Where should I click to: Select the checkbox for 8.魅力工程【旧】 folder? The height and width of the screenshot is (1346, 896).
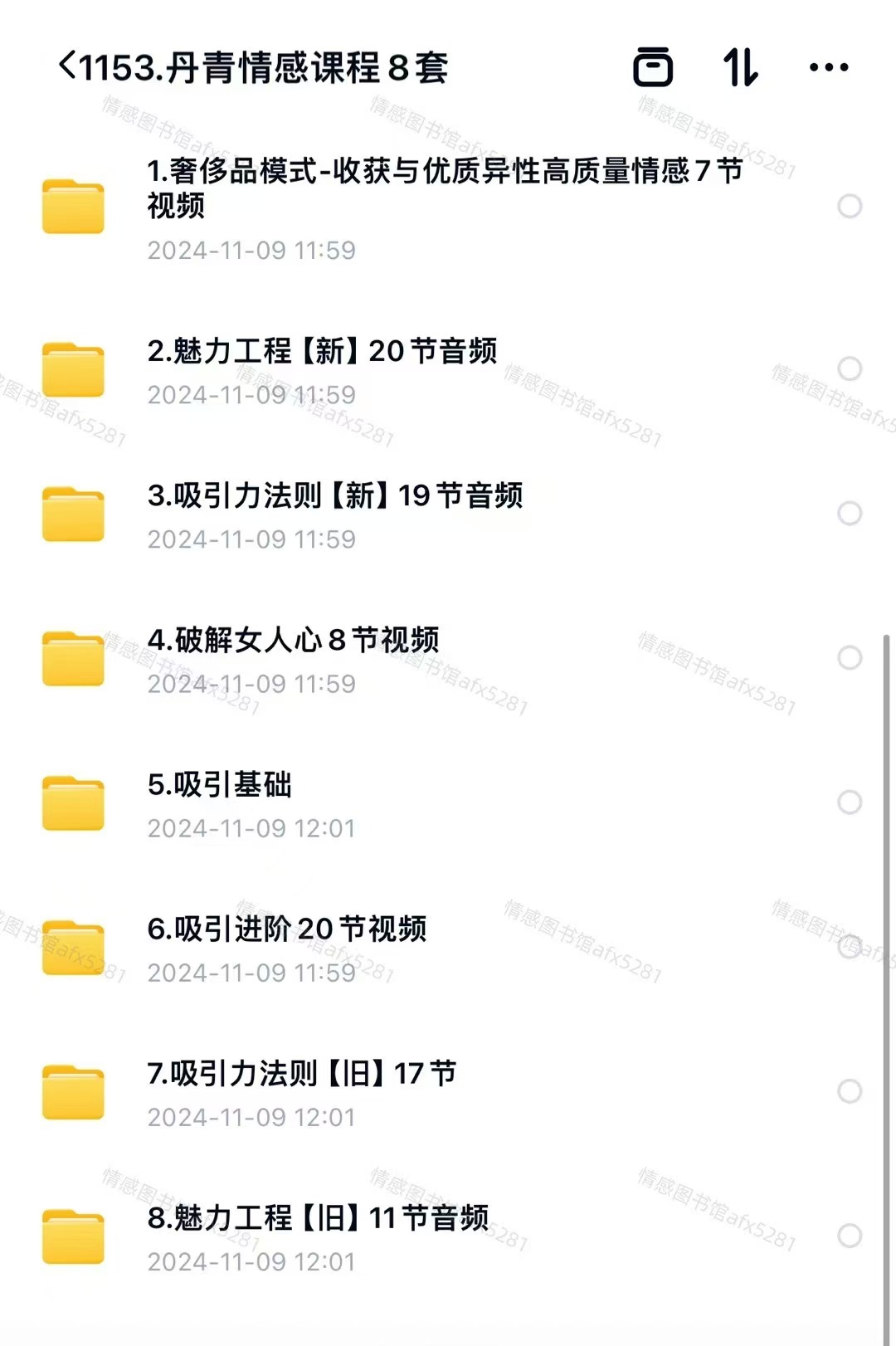(850, 1236)
